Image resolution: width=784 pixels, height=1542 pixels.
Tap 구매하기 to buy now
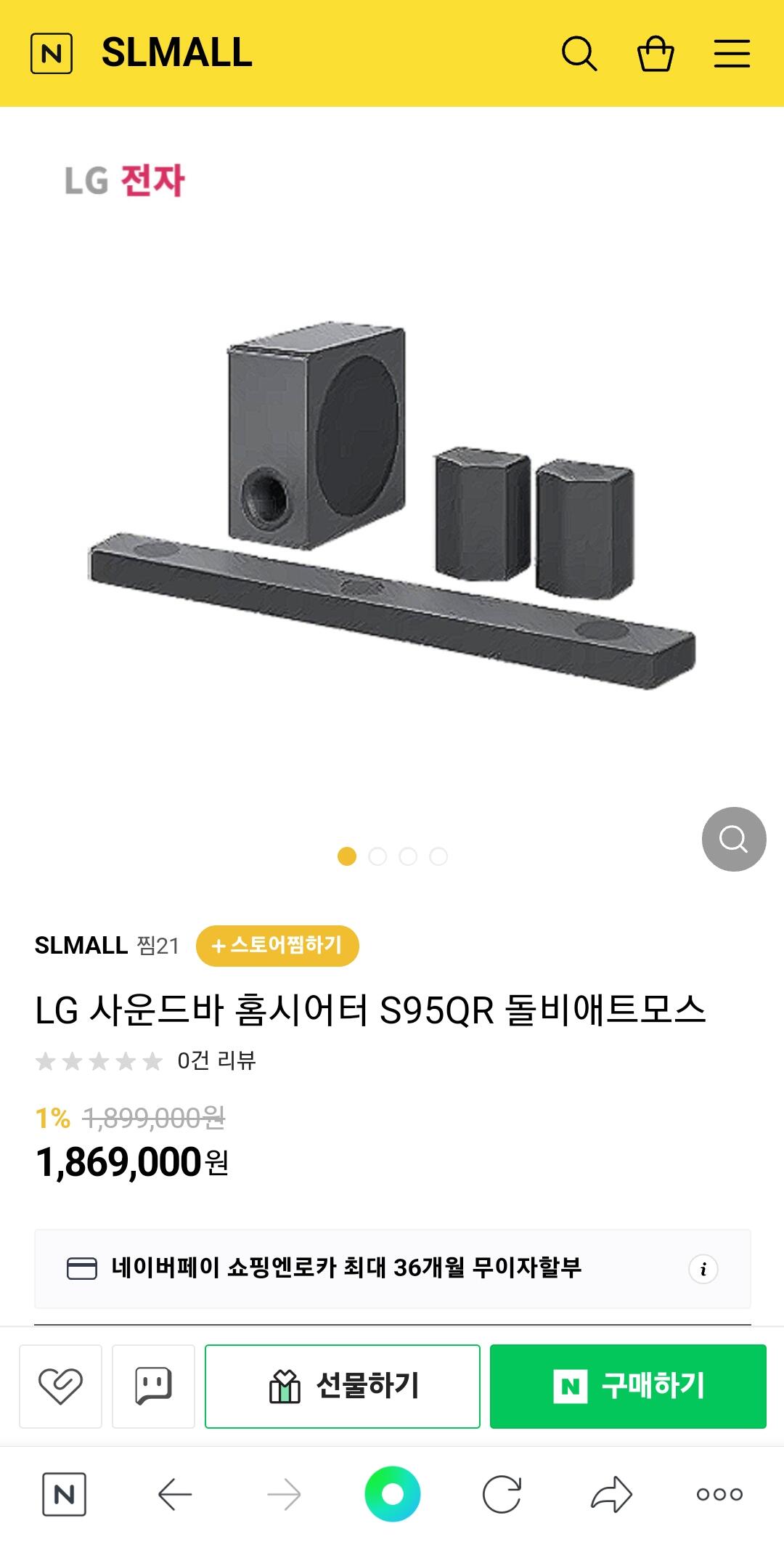[628, 1386]
